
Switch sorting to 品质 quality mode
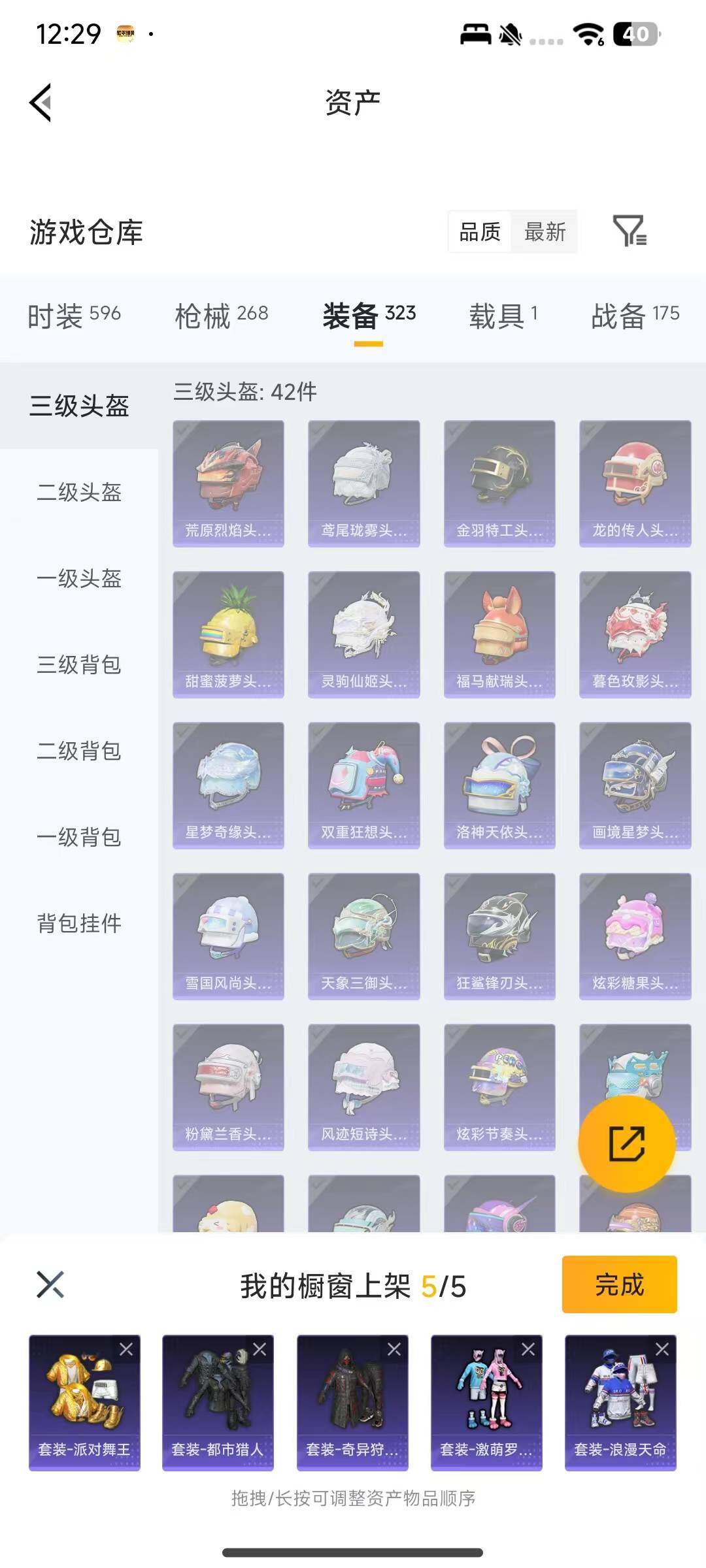pyautogui.click(x=479, y=232)
